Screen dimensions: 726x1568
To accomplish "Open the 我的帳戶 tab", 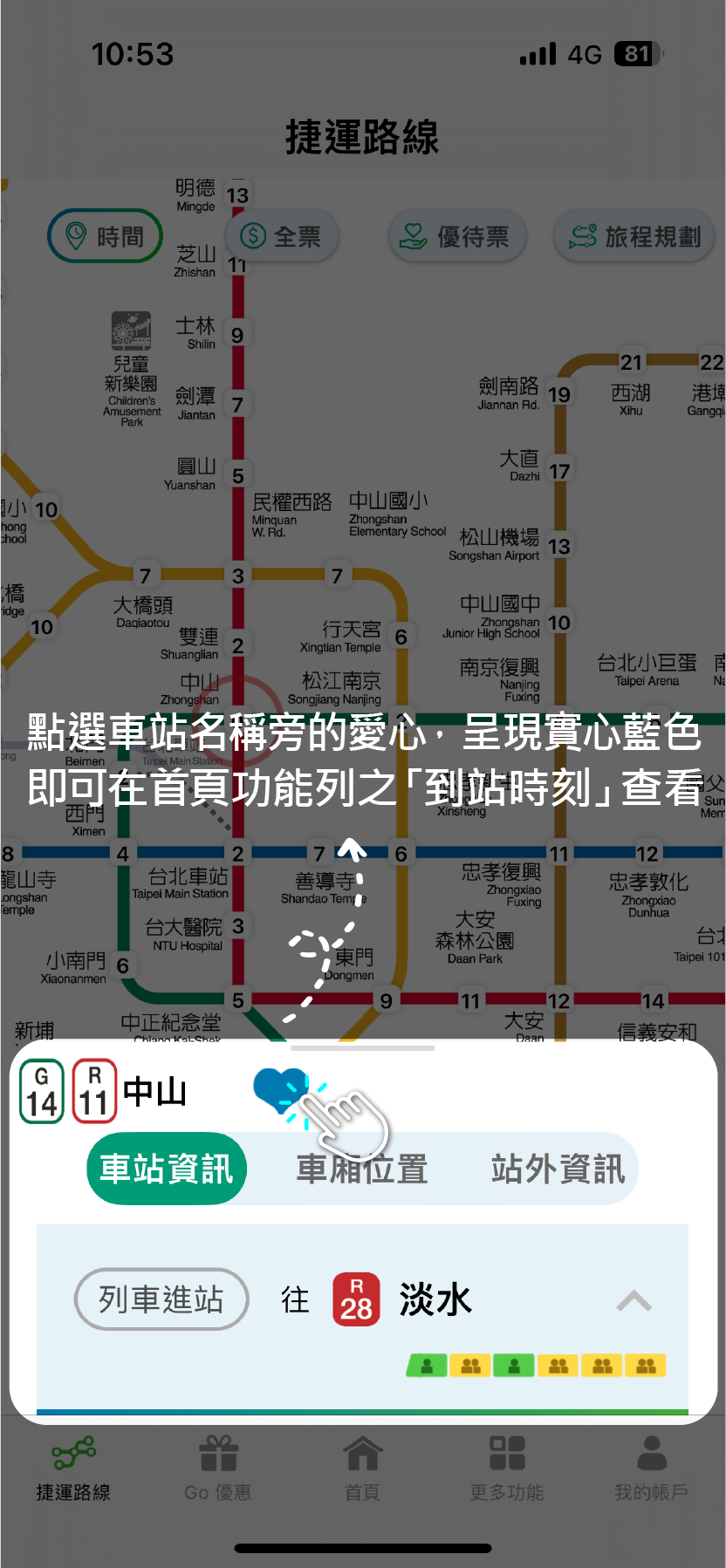I will click(x=651, y=1469).
